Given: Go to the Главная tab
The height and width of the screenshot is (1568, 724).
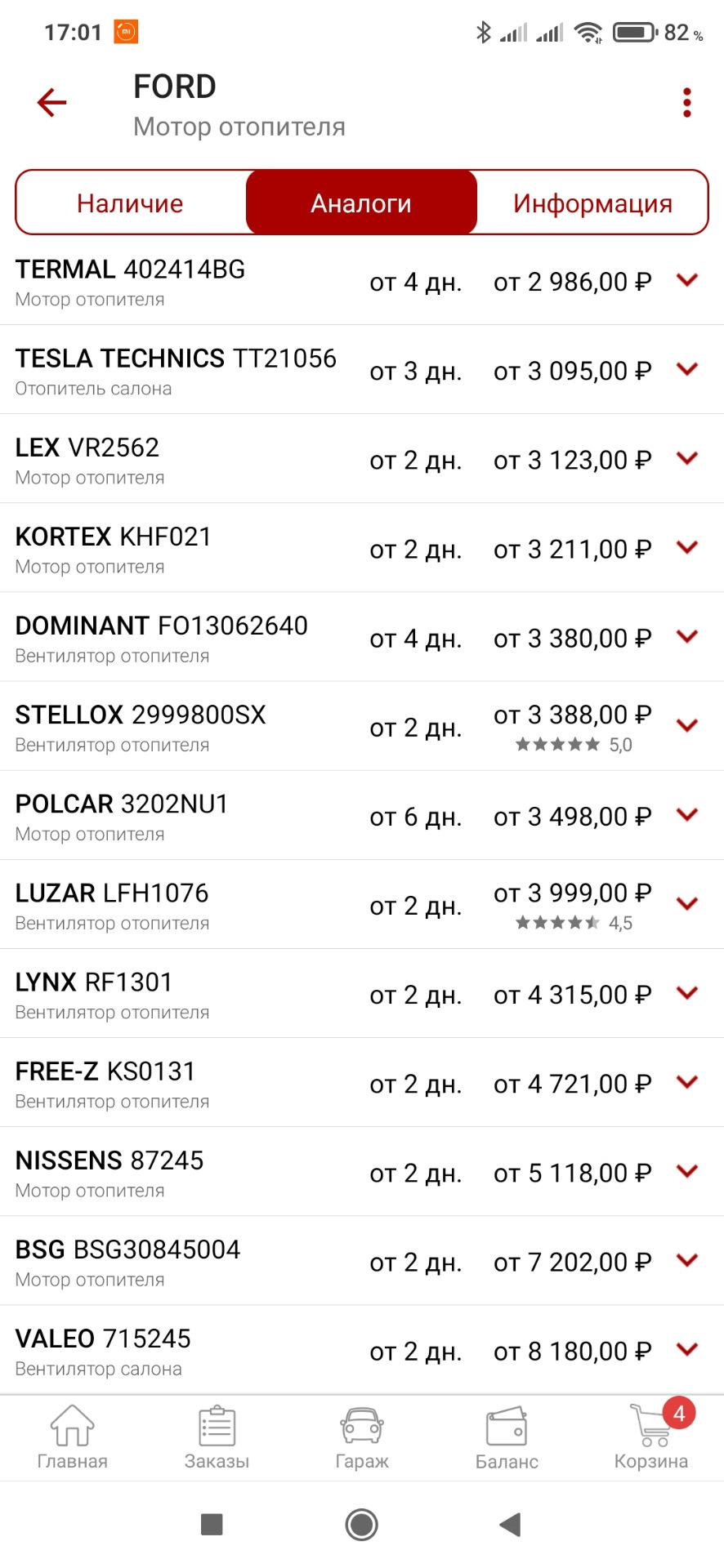Looking at the screenshot, I should click(x=73, y=1438).
